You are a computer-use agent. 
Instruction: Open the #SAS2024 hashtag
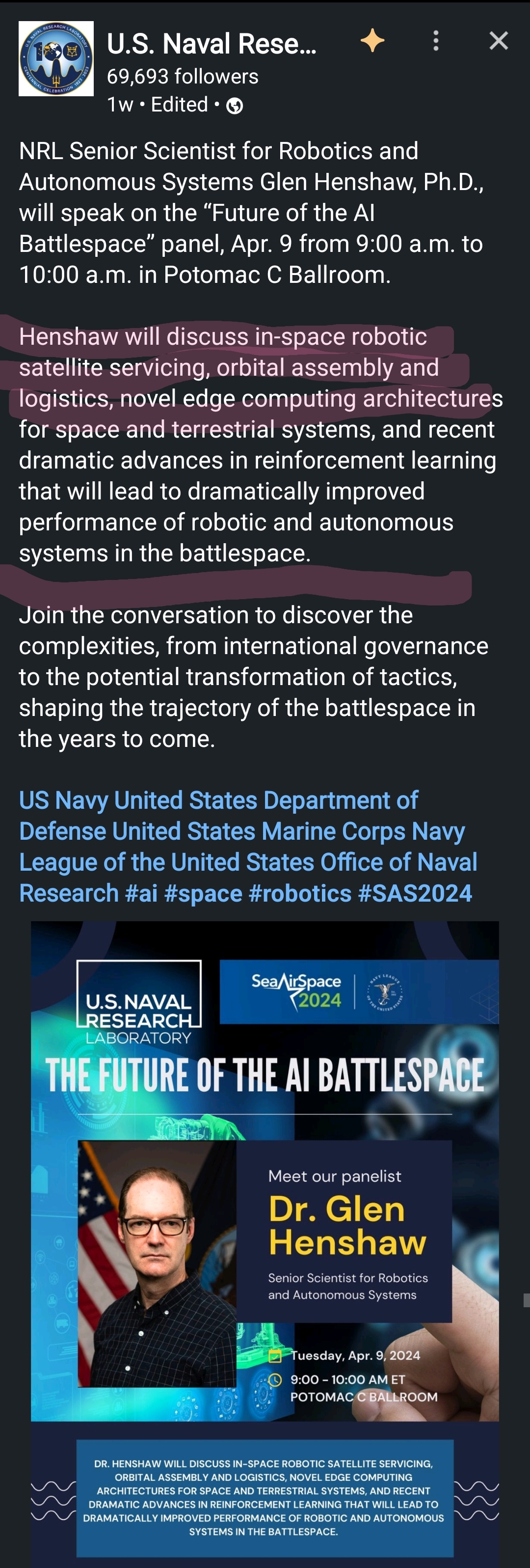(x=415, y=894)
